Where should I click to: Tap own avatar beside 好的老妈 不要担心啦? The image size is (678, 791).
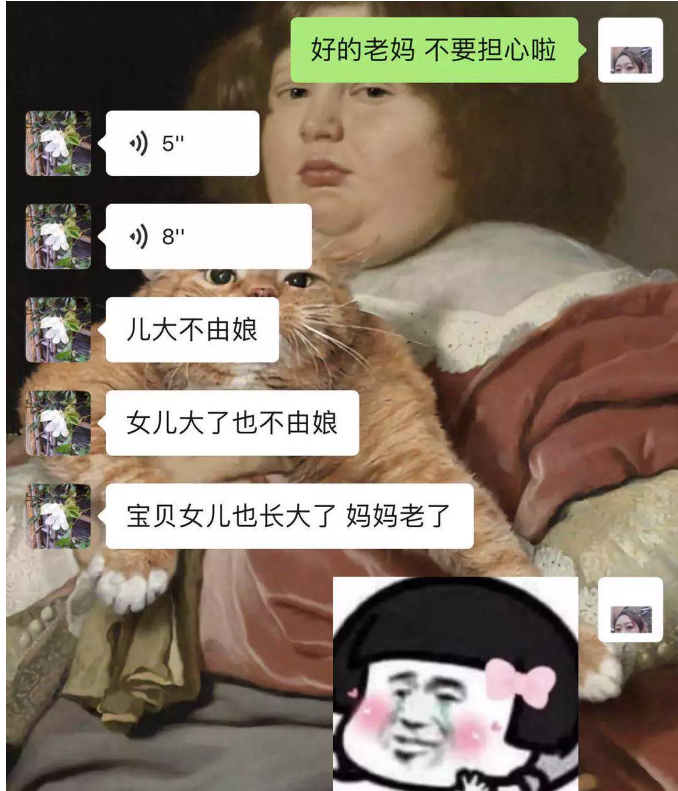[630, 50]
